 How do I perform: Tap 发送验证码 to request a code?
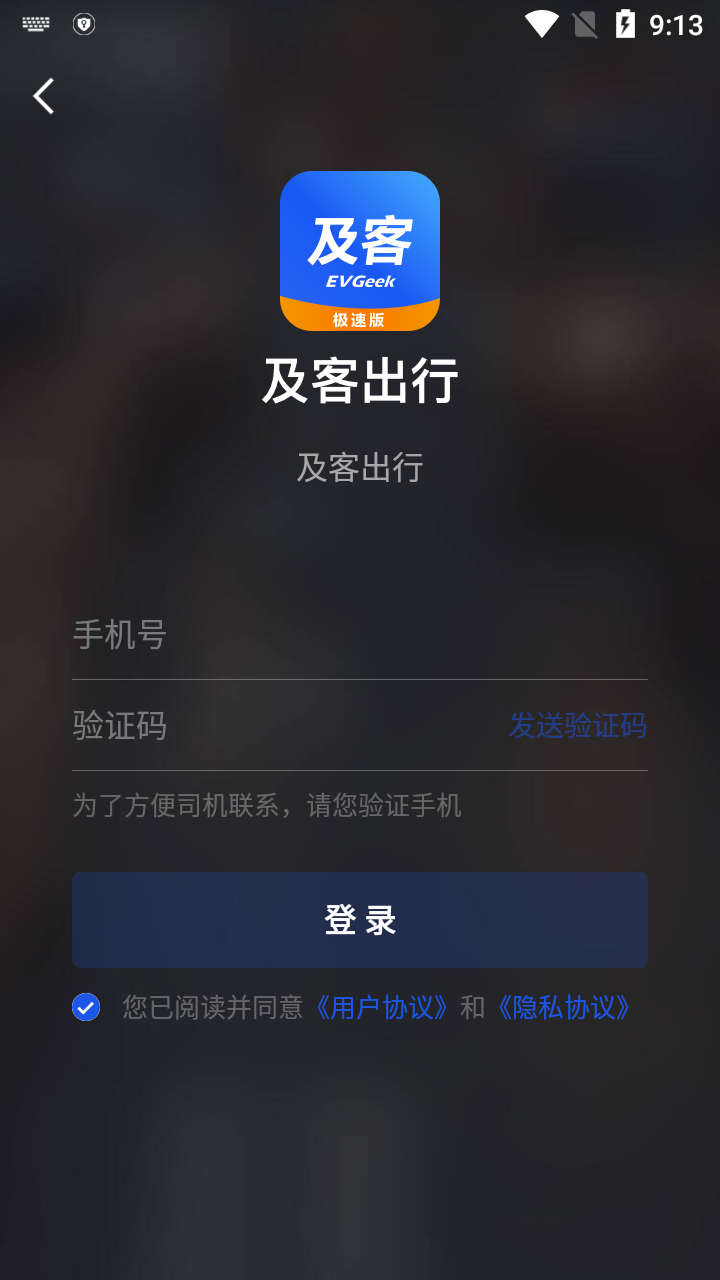(578, 725)
